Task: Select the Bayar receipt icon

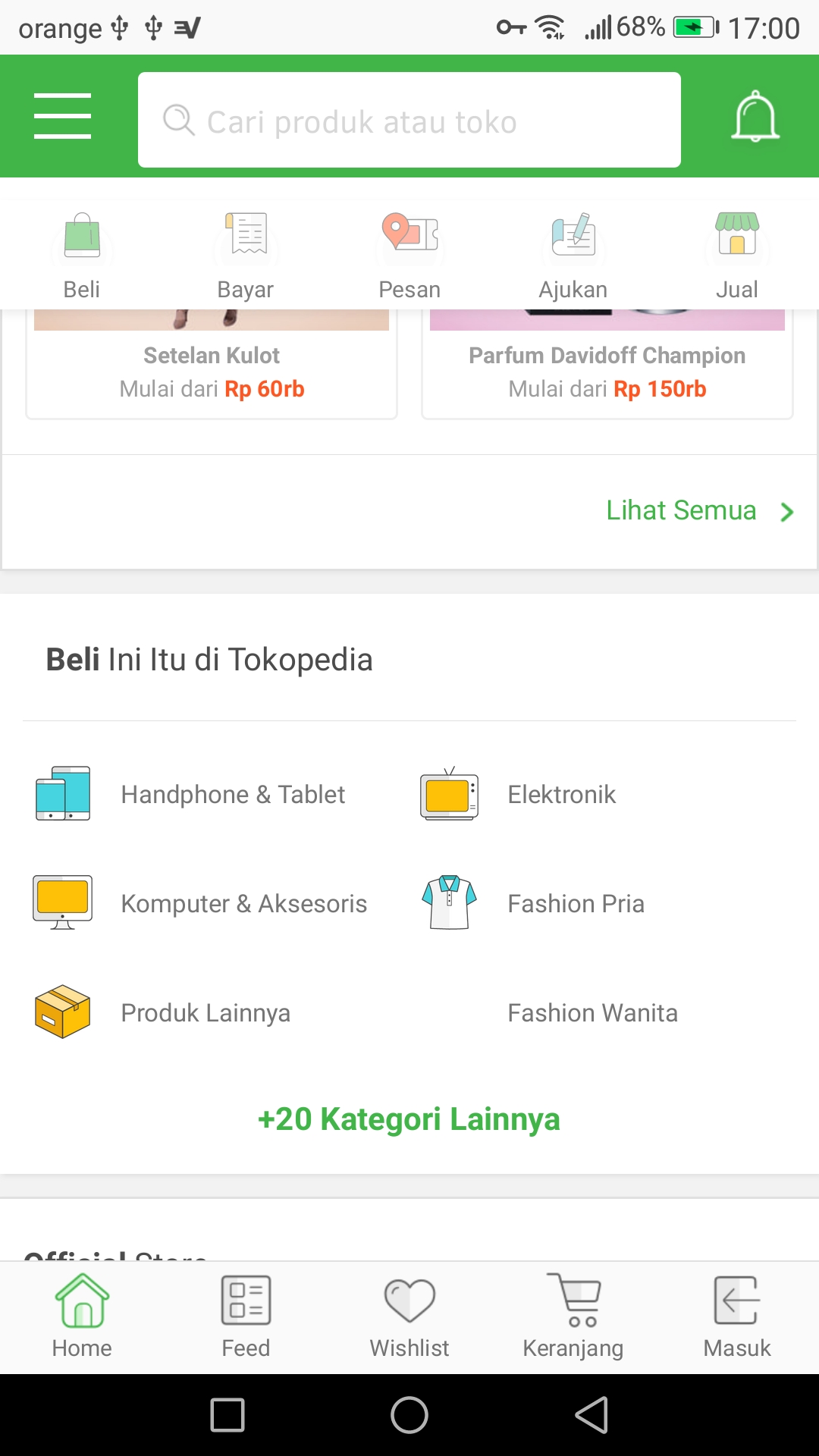Action: (x=245, y=237)
